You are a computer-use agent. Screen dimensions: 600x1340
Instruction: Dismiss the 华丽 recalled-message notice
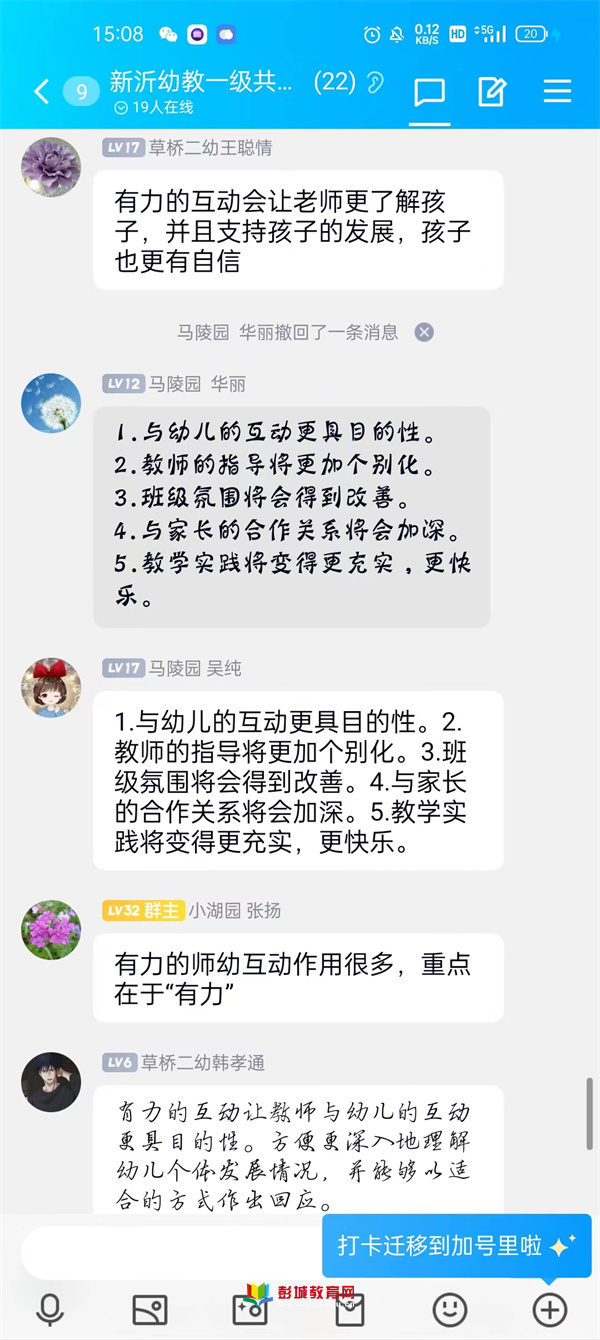click(424, 332)
